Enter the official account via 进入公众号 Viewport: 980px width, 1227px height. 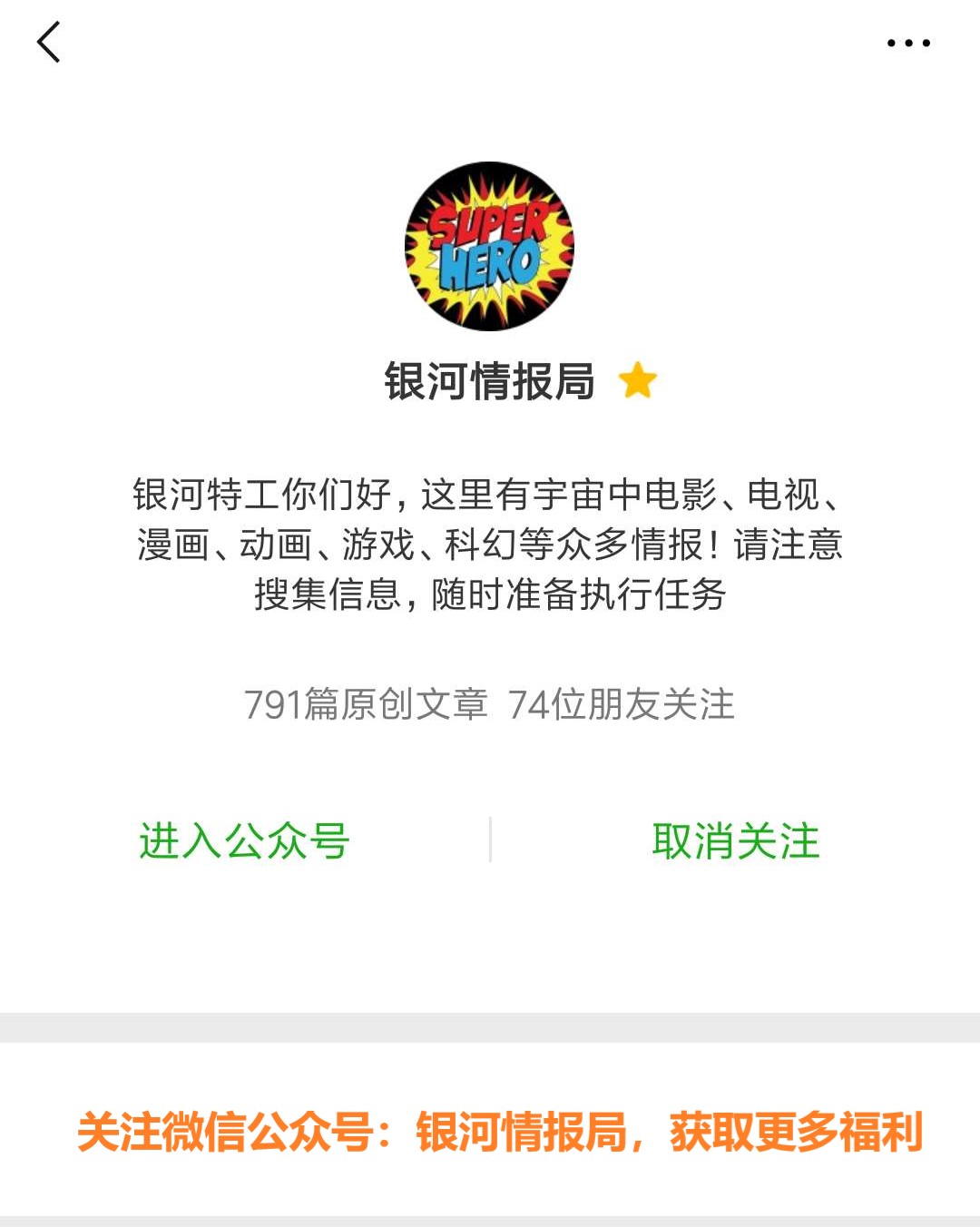point(245,842)
